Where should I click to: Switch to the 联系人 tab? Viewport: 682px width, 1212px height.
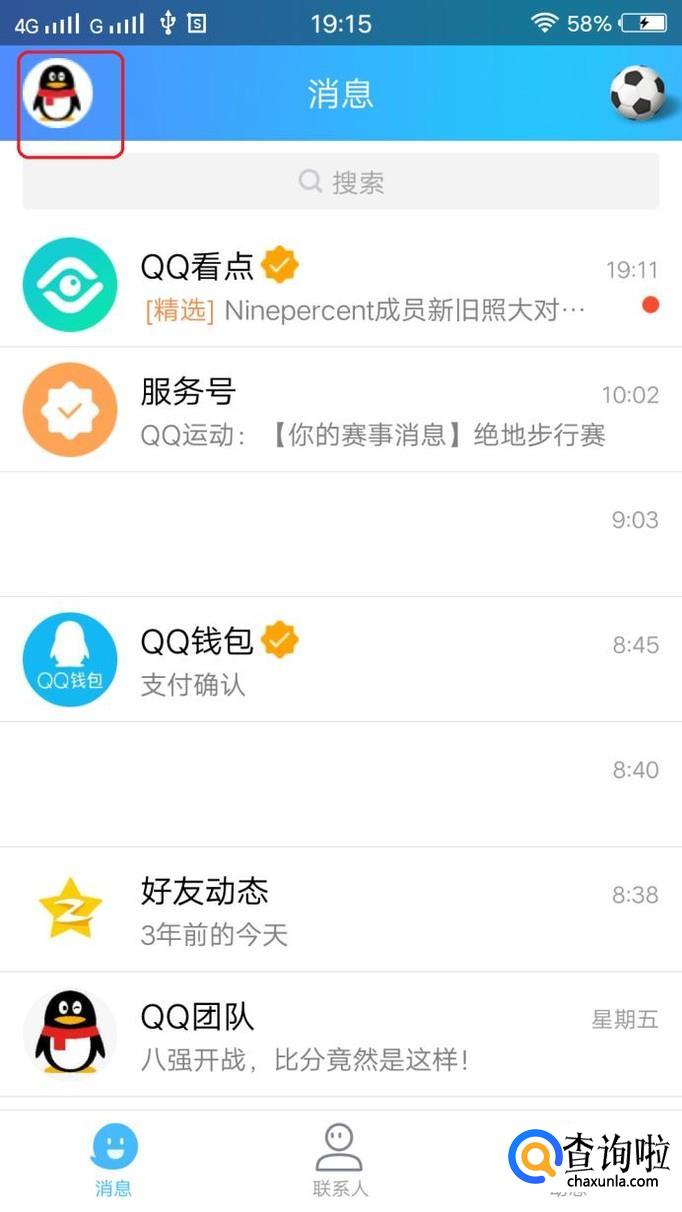(x=340, y=1160)
